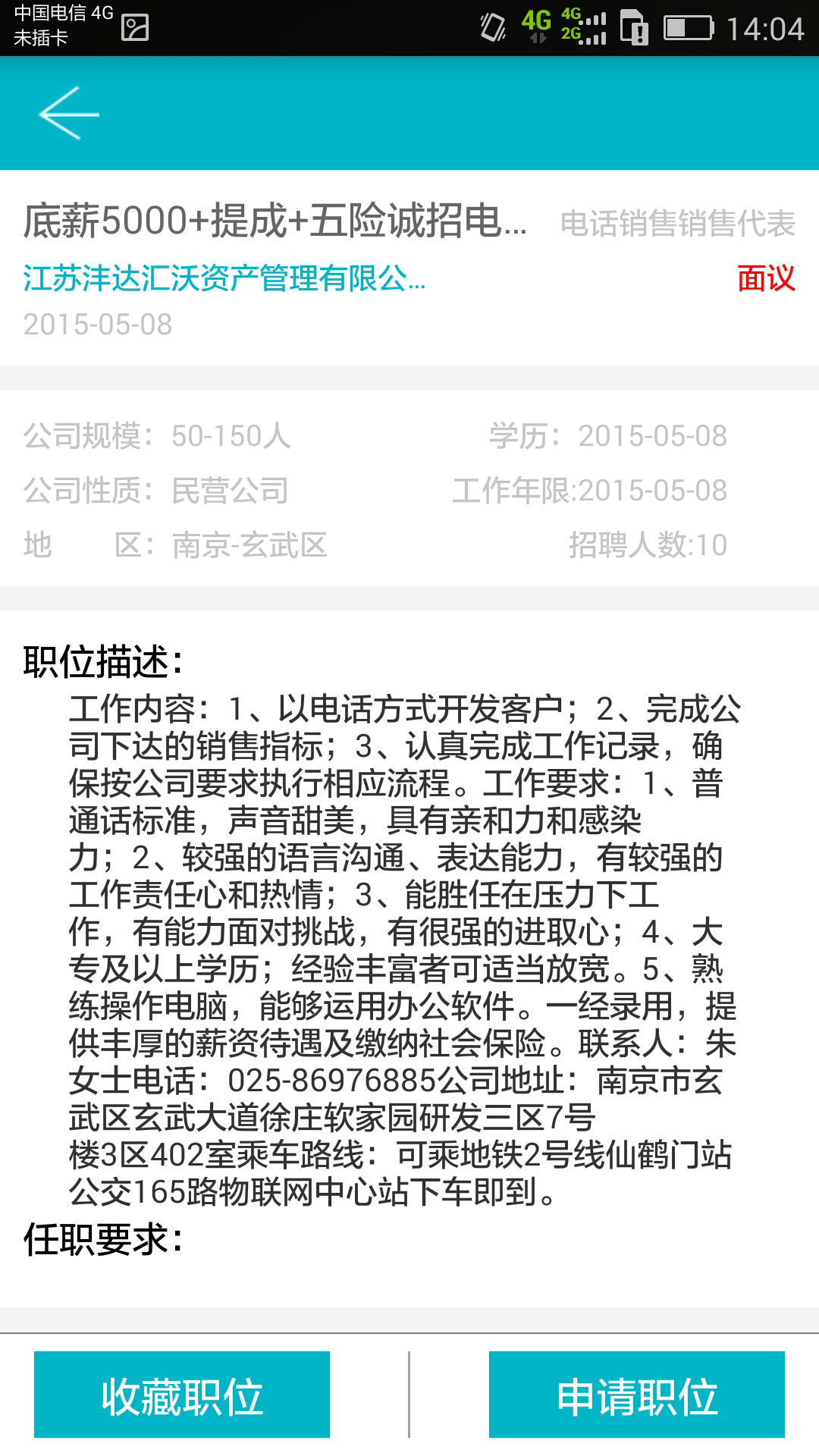Go back using the top-left arrow
This screenshot has height=1456, width=819.
(69, 113)
